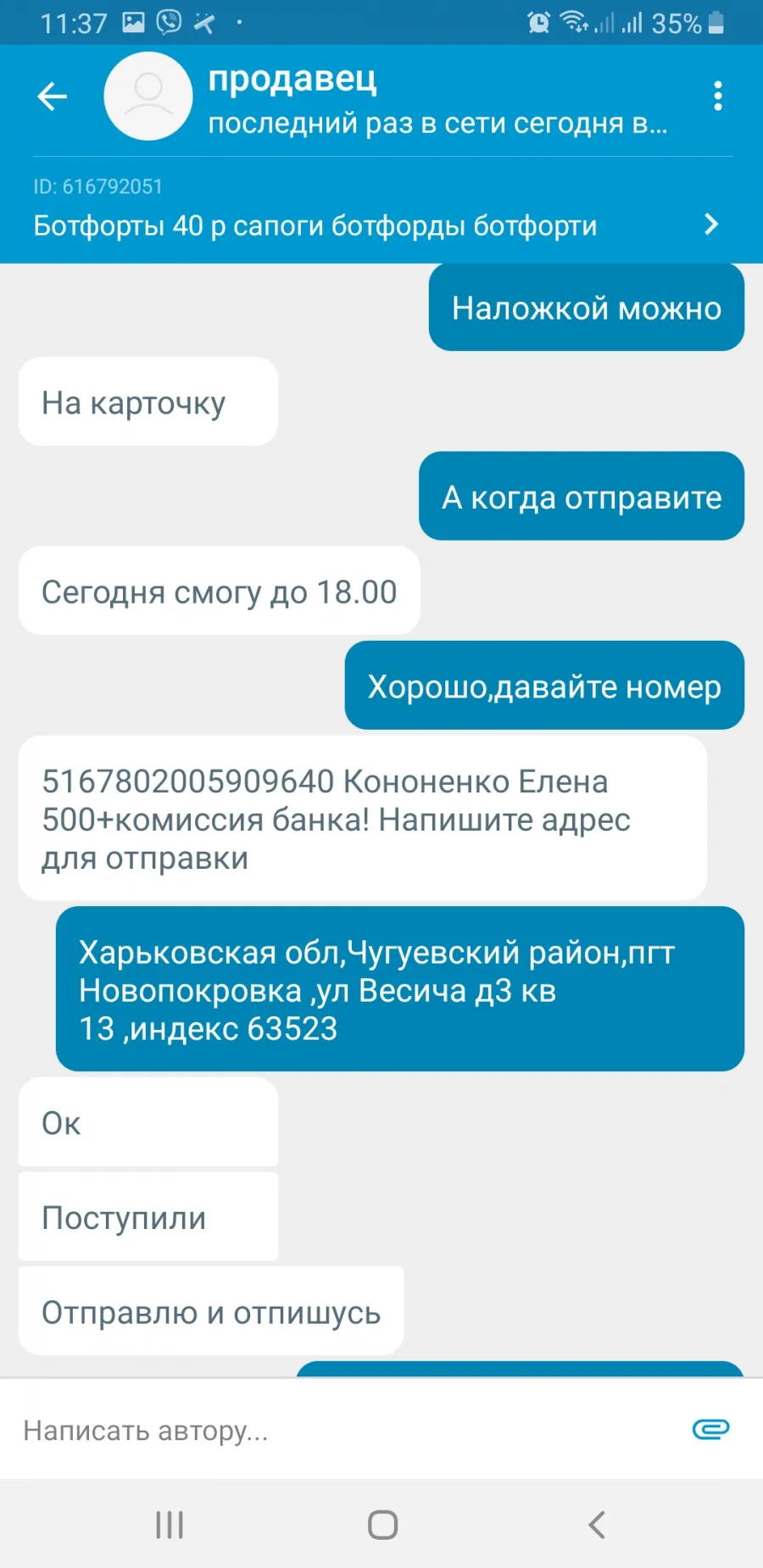Attach a file with the paperclip icon
Image resolution: width=763 pixels, height=1568 pixels.
point(710,1430)
